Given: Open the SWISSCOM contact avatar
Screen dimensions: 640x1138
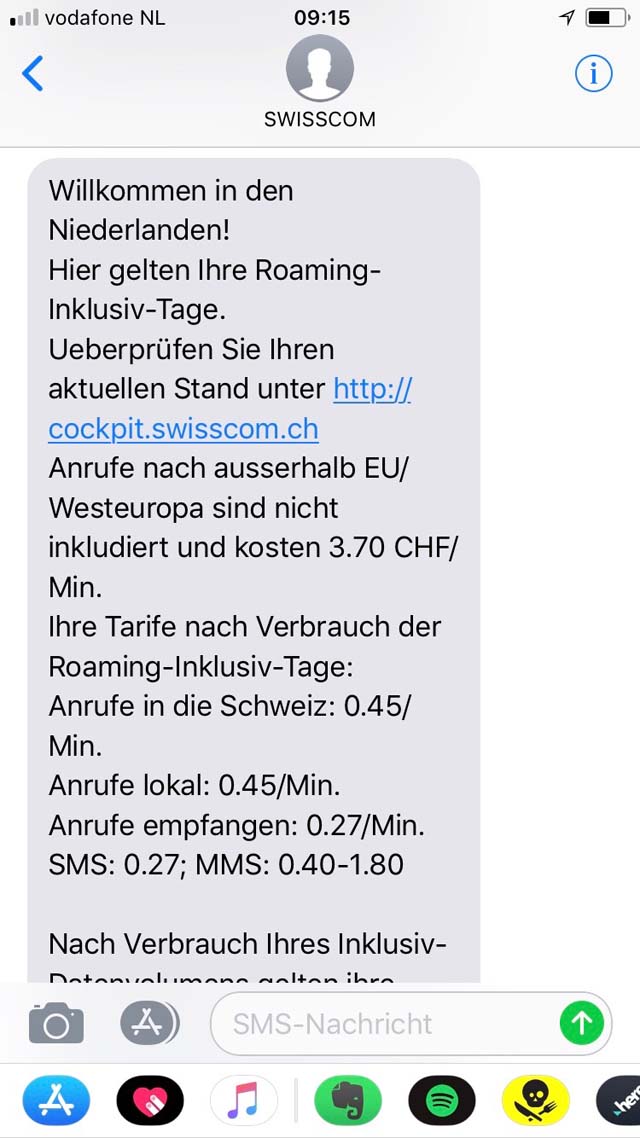Looking at the screenshot, I should pos(320,67).
